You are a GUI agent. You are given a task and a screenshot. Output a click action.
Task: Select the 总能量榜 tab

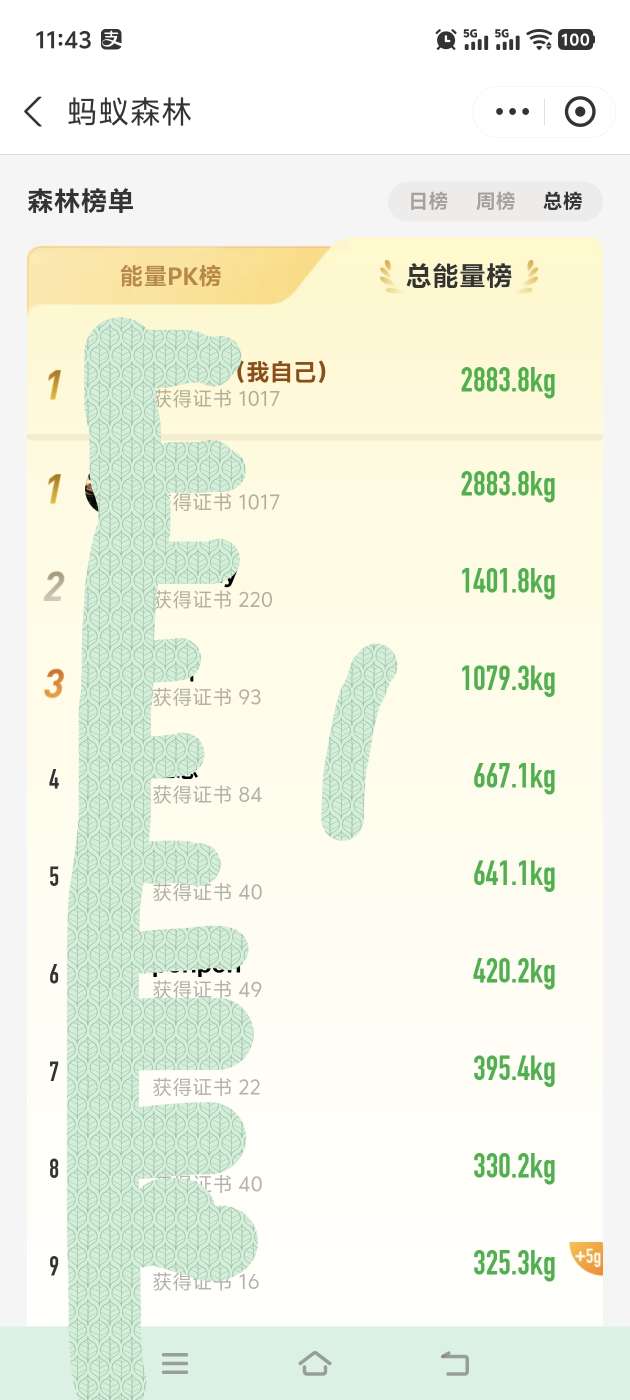click(x=459, y=276)
